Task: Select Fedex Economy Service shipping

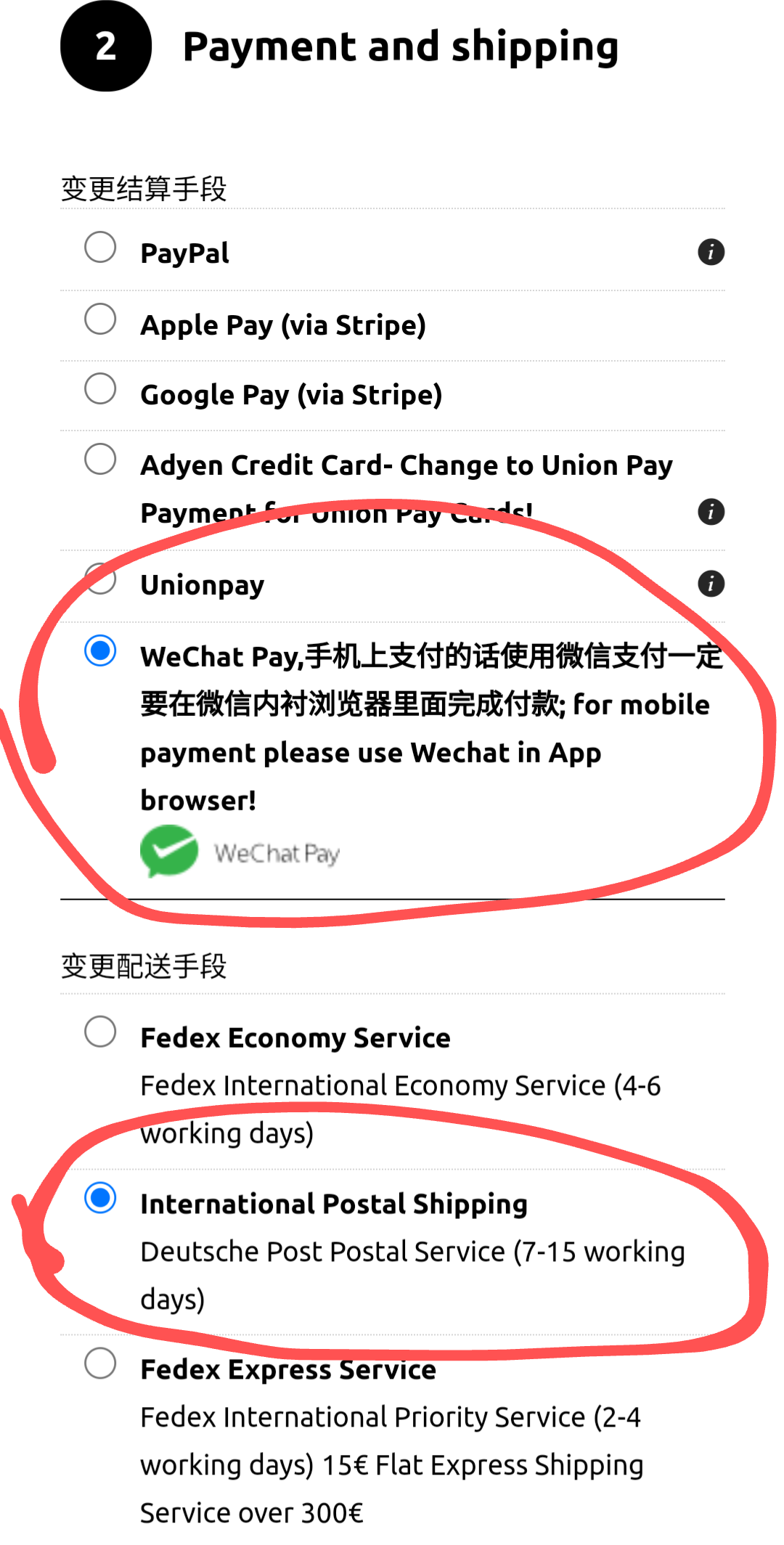Action: 100,1032
